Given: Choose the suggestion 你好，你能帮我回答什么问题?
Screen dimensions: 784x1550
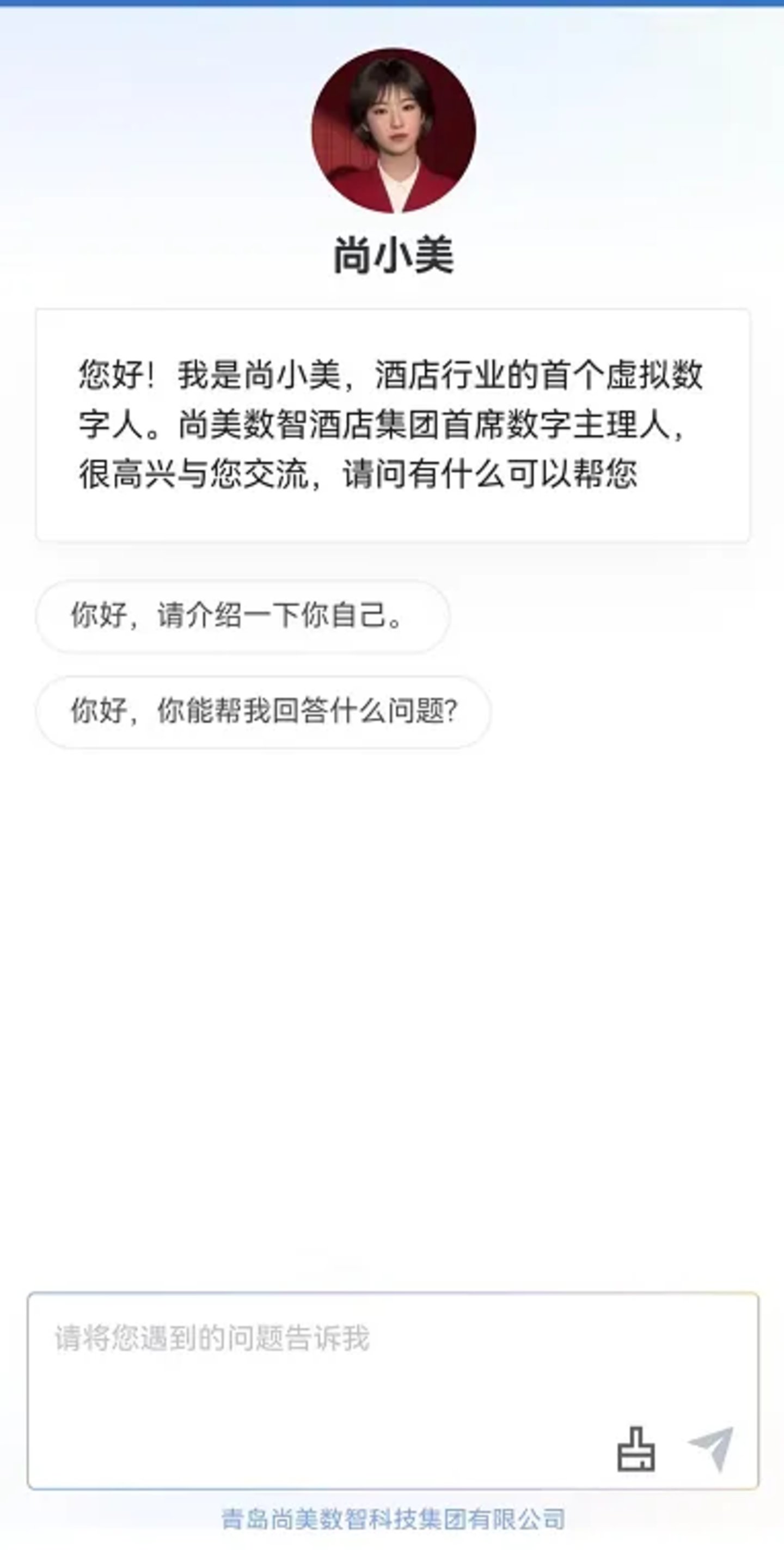Looking at the screenshot, I should pos(264,711).
